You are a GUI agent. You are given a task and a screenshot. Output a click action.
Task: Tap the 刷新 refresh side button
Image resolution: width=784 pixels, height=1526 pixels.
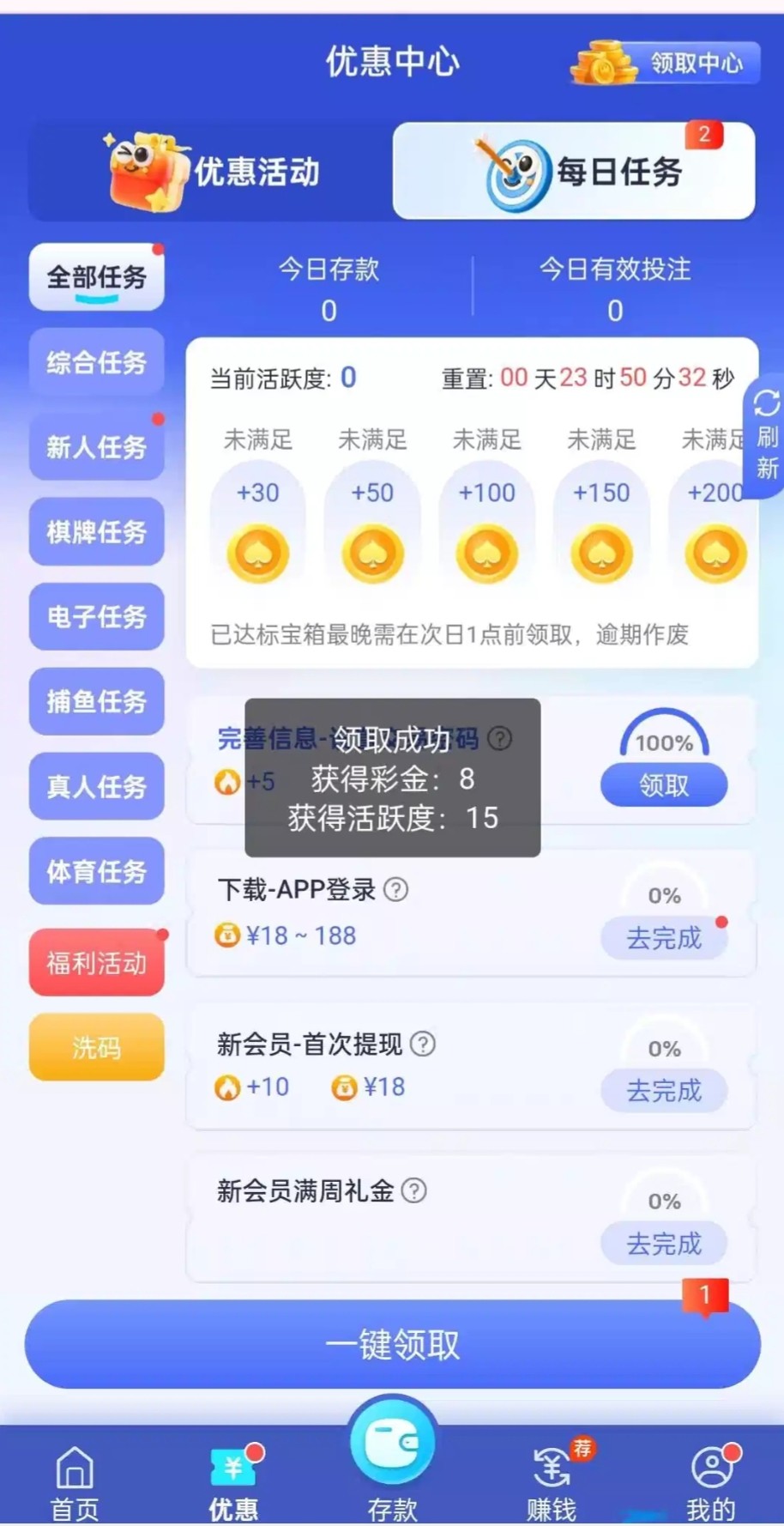[766, 436]
